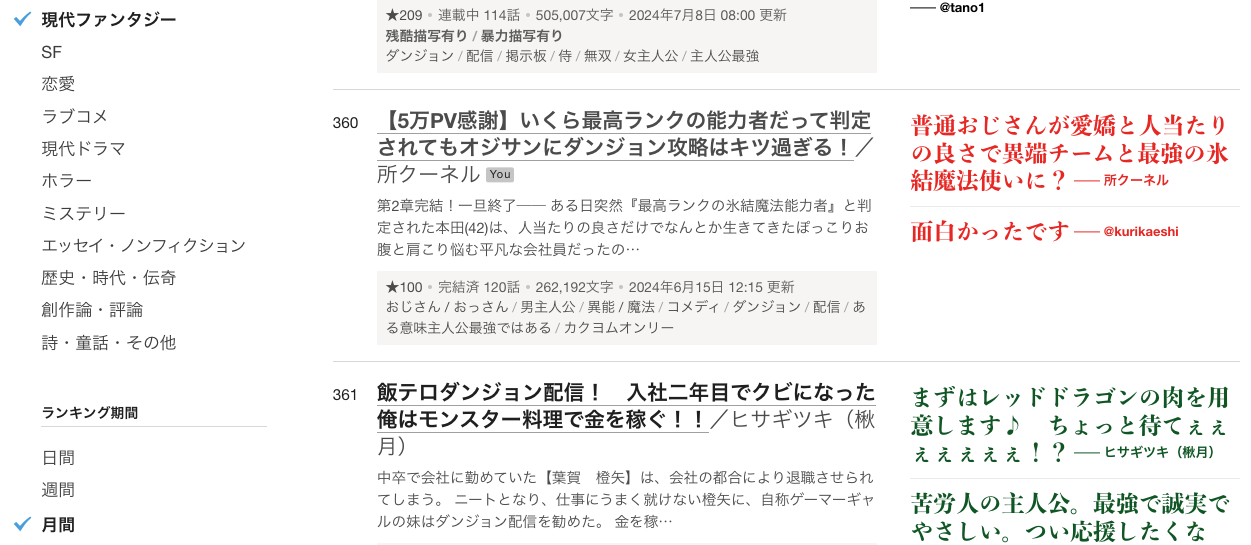Switch ranking period to 日間
The image size is (1251, 545).
[58, 458]
